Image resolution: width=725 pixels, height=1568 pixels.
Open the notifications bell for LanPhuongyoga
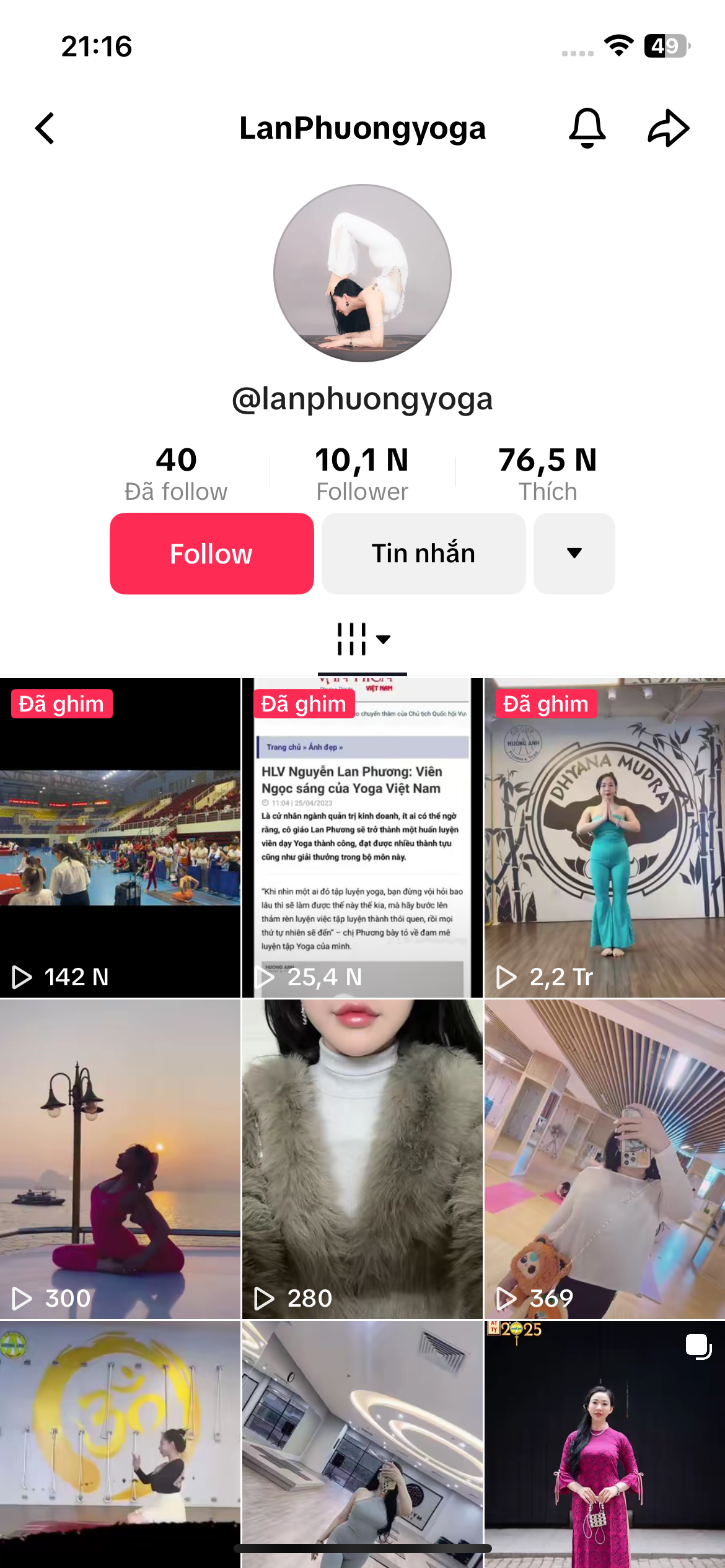tap(587, 128)
